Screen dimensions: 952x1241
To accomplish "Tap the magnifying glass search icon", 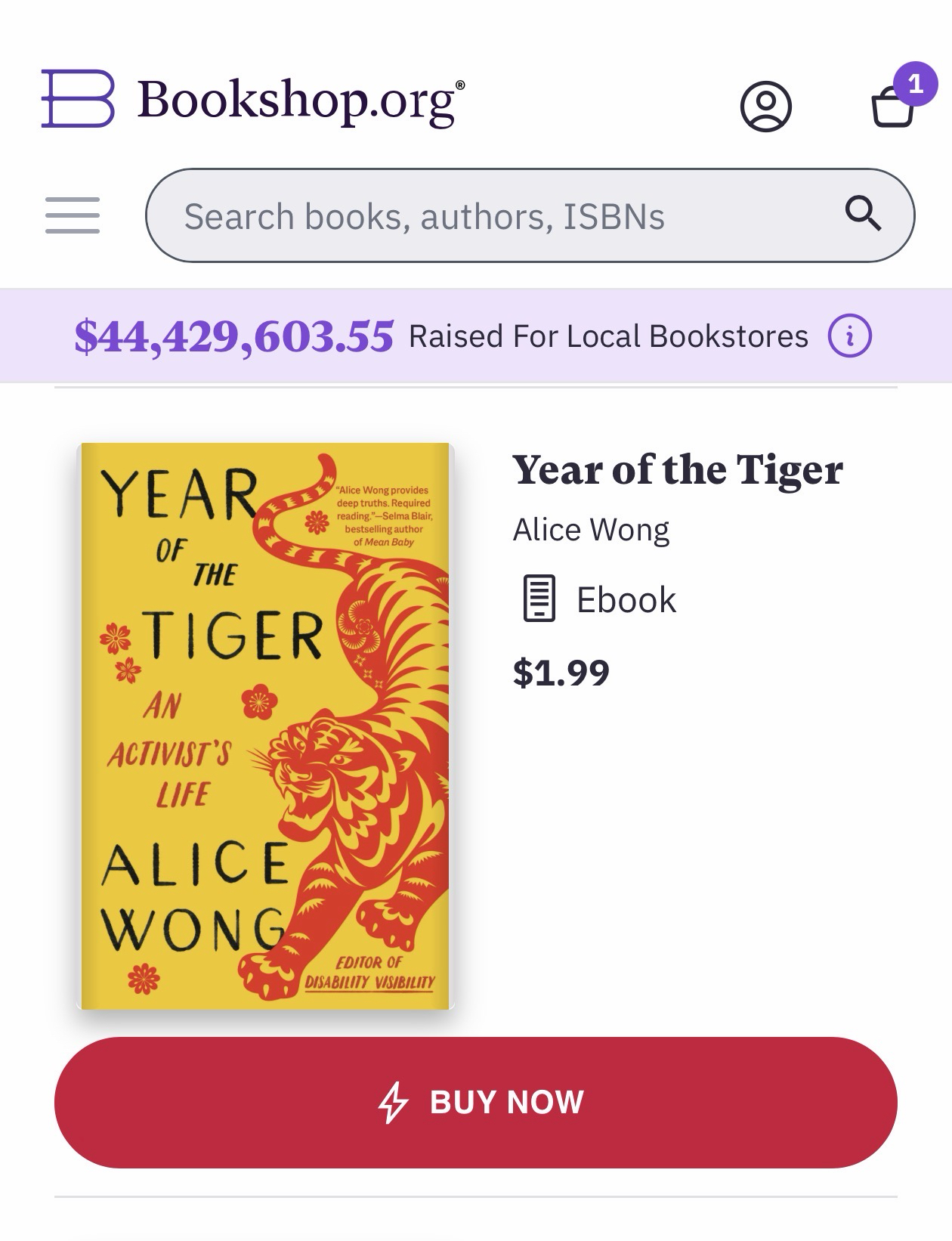I will (x=863, y=214).
